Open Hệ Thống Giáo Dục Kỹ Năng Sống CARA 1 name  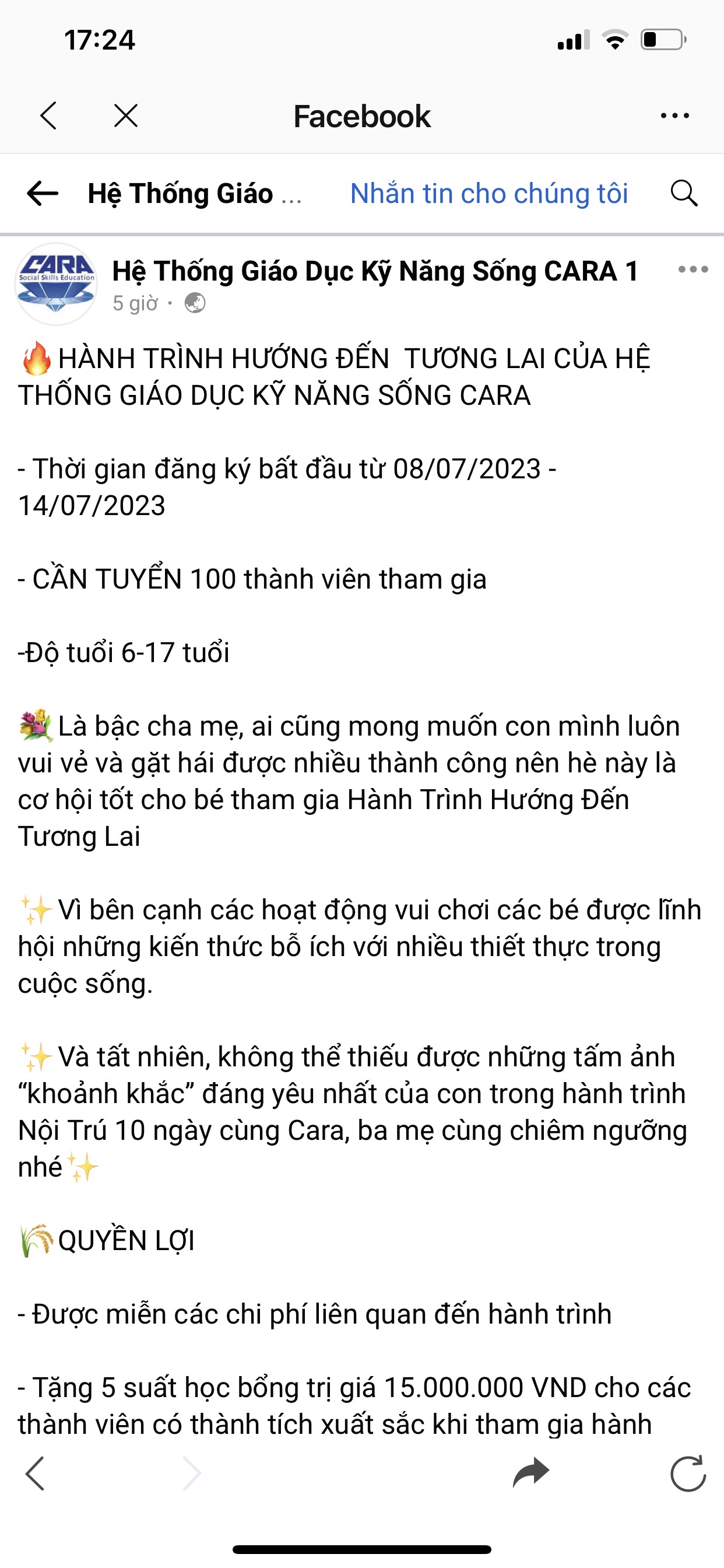(x=375, y=271)
